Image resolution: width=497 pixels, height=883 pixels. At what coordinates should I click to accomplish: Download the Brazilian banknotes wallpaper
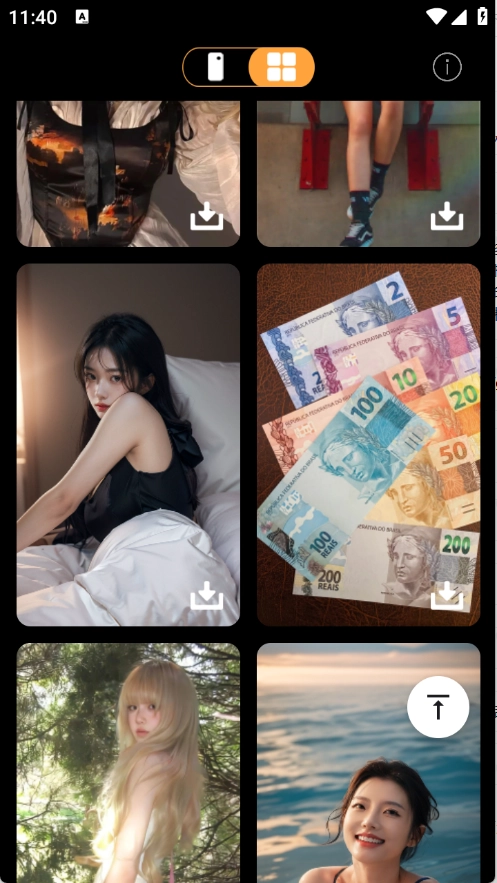447,596
